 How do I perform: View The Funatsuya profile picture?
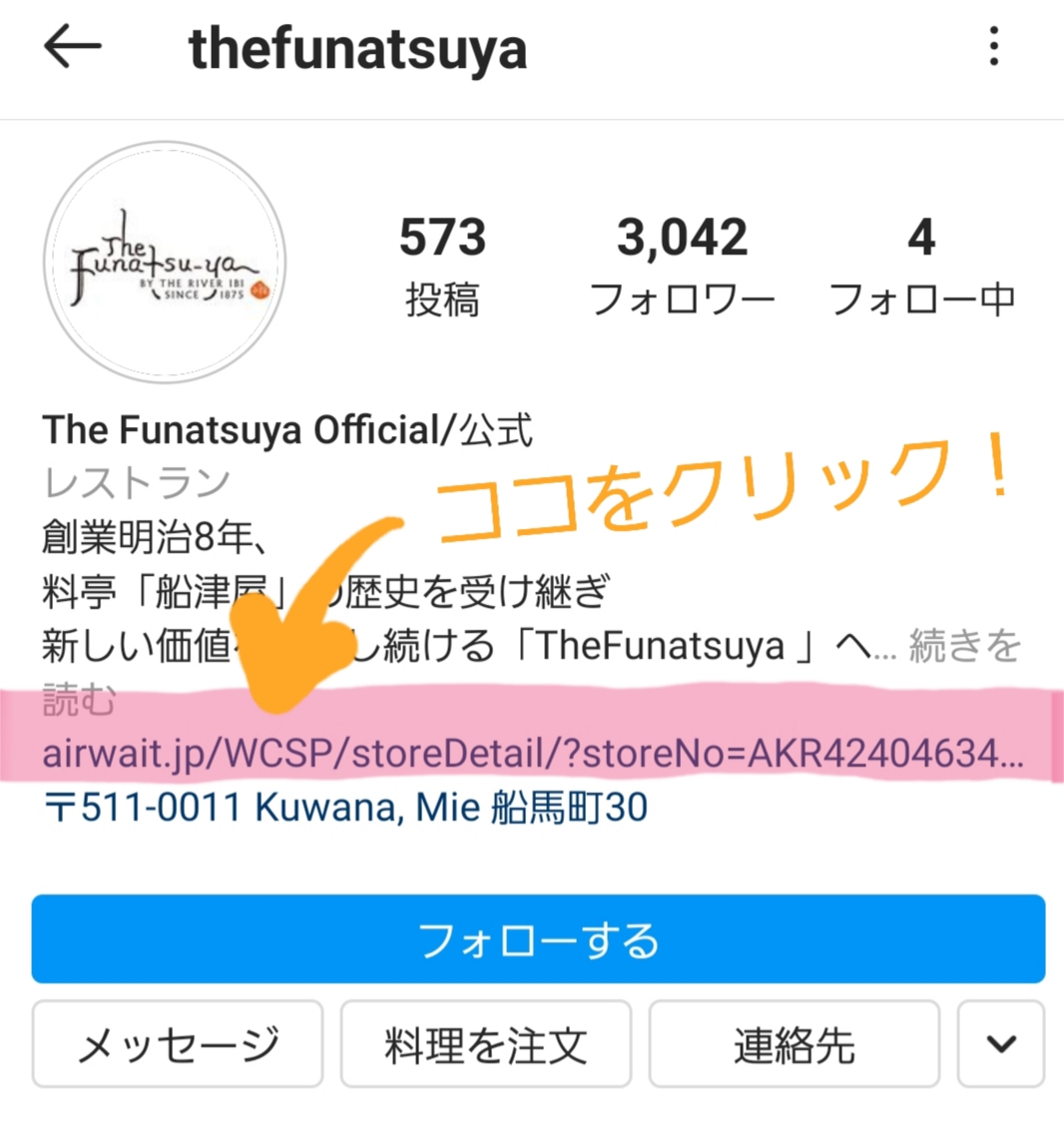[165, 263]
